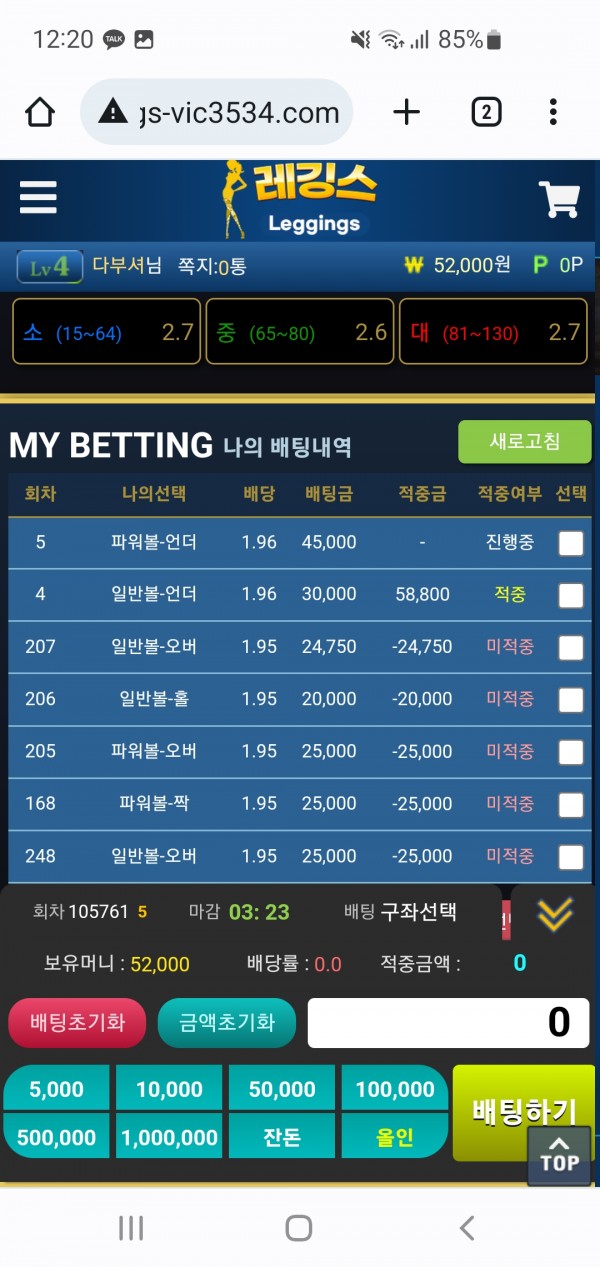Open the shopping cart icon
600x1267 pixels.
click(x=559, y=199)
